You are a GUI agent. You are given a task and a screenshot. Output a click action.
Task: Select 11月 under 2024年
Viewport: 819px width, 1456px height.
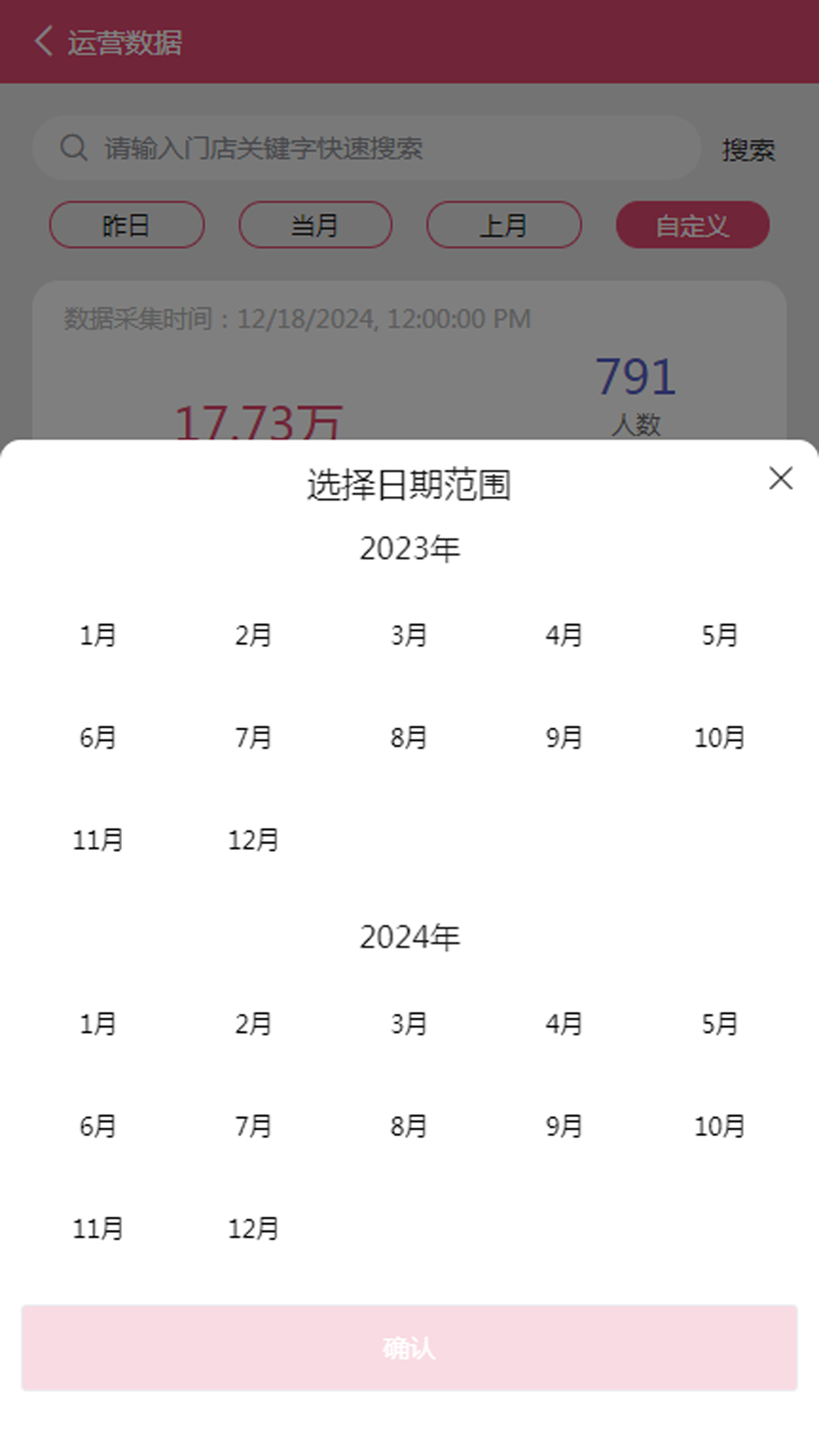click(x=99, y=1228)
